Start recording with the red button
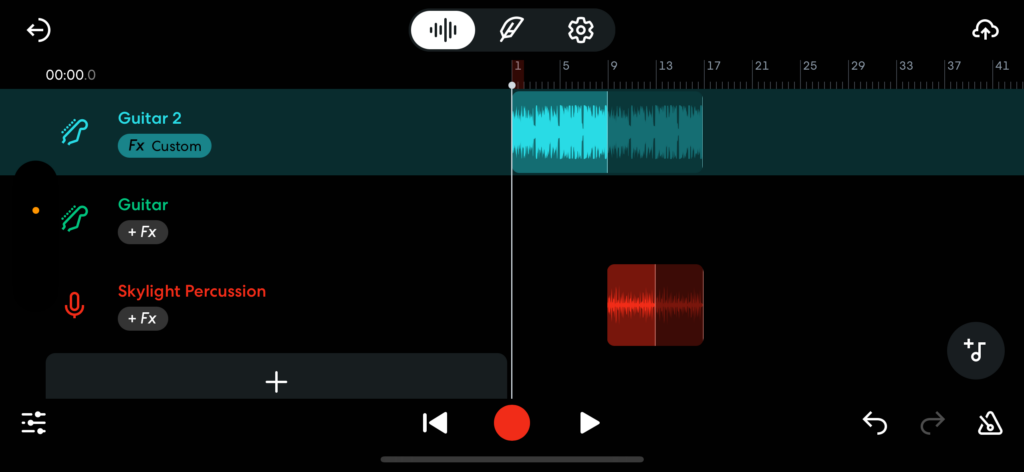1024x472 pixels. tap(512, 423)
